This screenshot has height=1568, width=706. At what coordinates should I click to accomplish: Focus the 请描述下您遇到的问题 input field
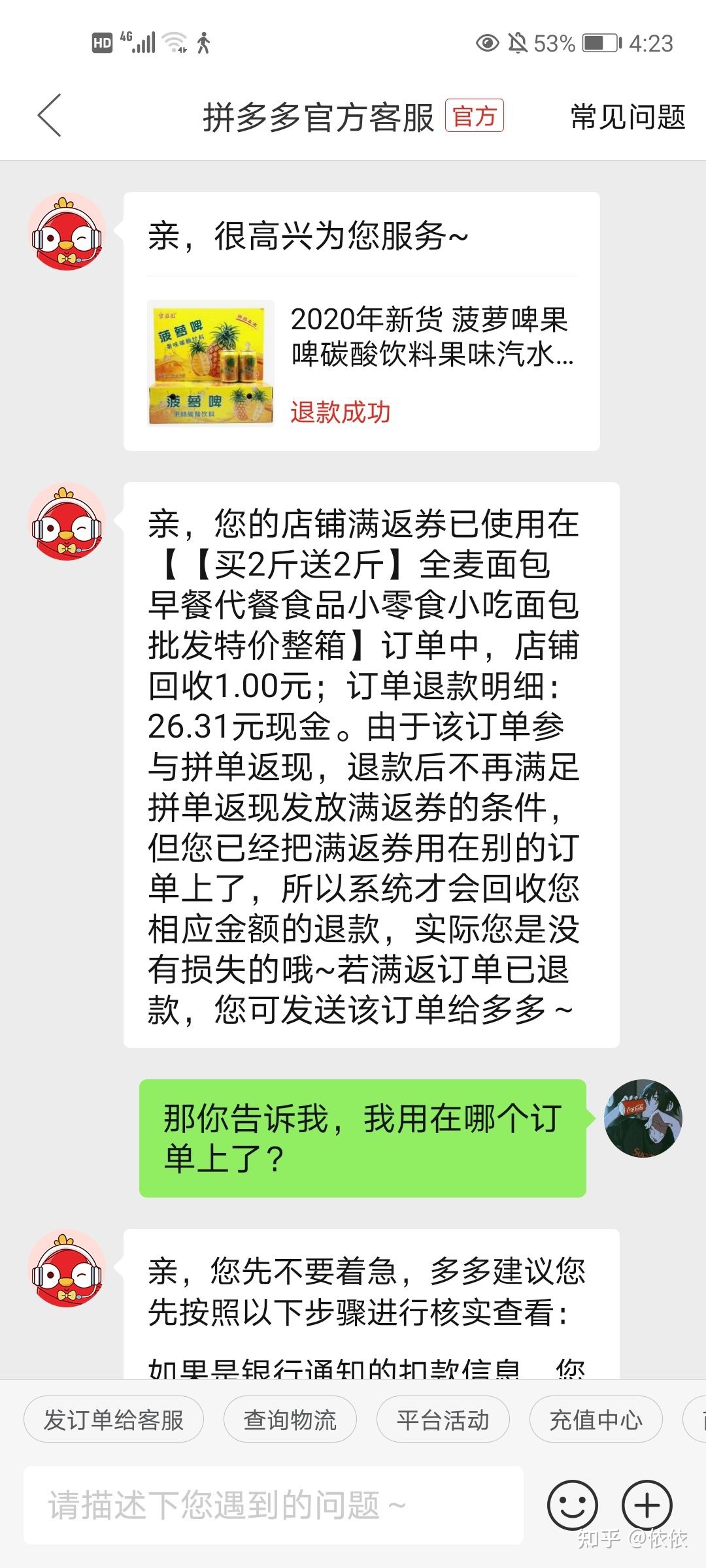(273, 1505)
